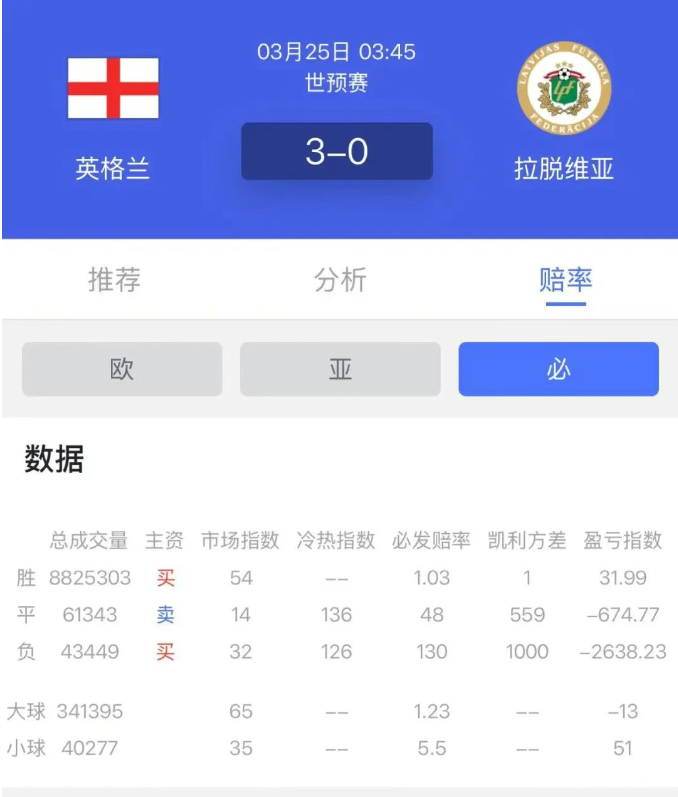This screenshot has width=678, height=797.
Task: Switch to the 分析 tab
Action: click(340, 279)
